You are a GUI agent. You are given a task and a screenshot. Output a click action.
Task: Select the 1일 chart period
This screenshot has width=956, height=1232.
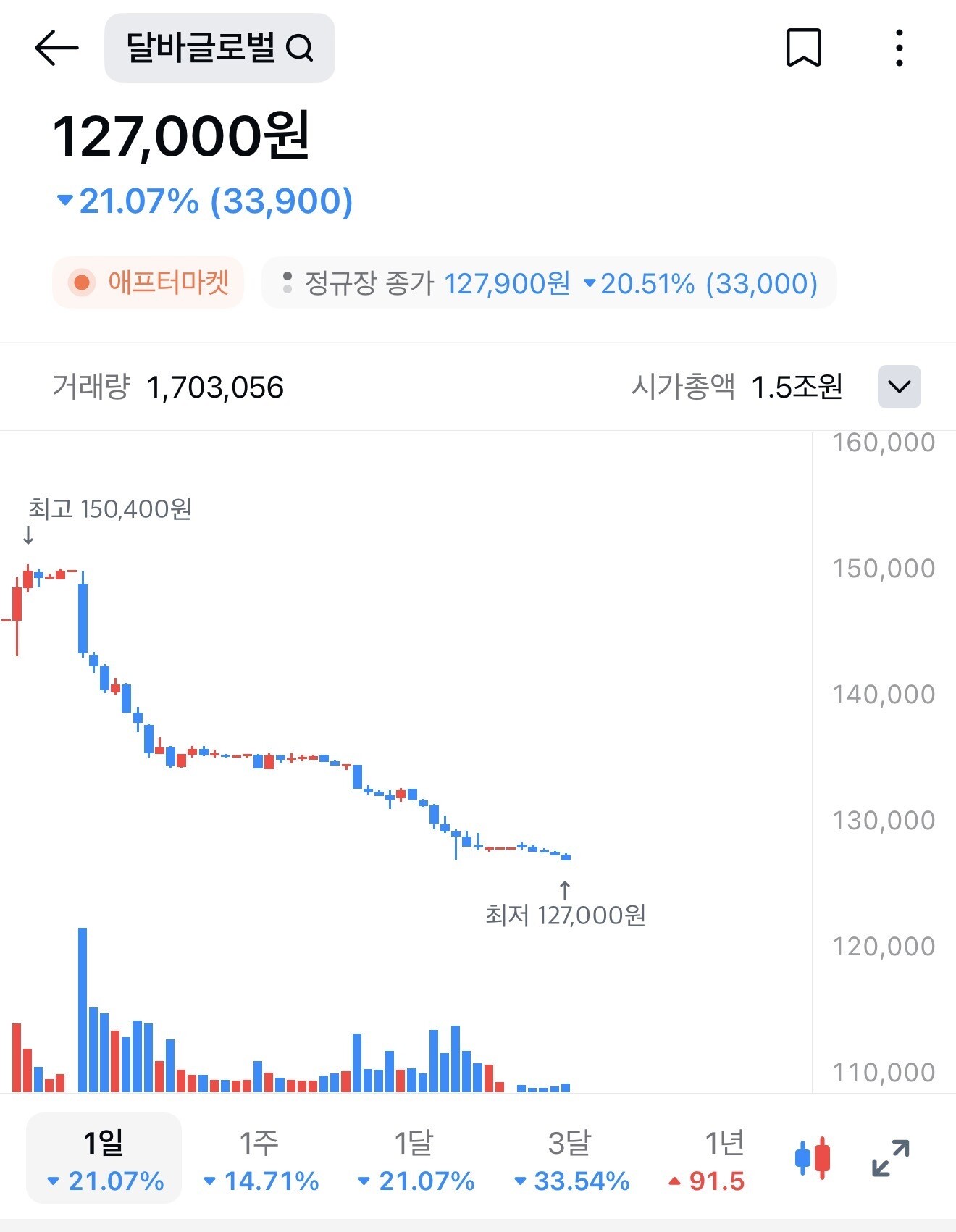click(104, 1158)
